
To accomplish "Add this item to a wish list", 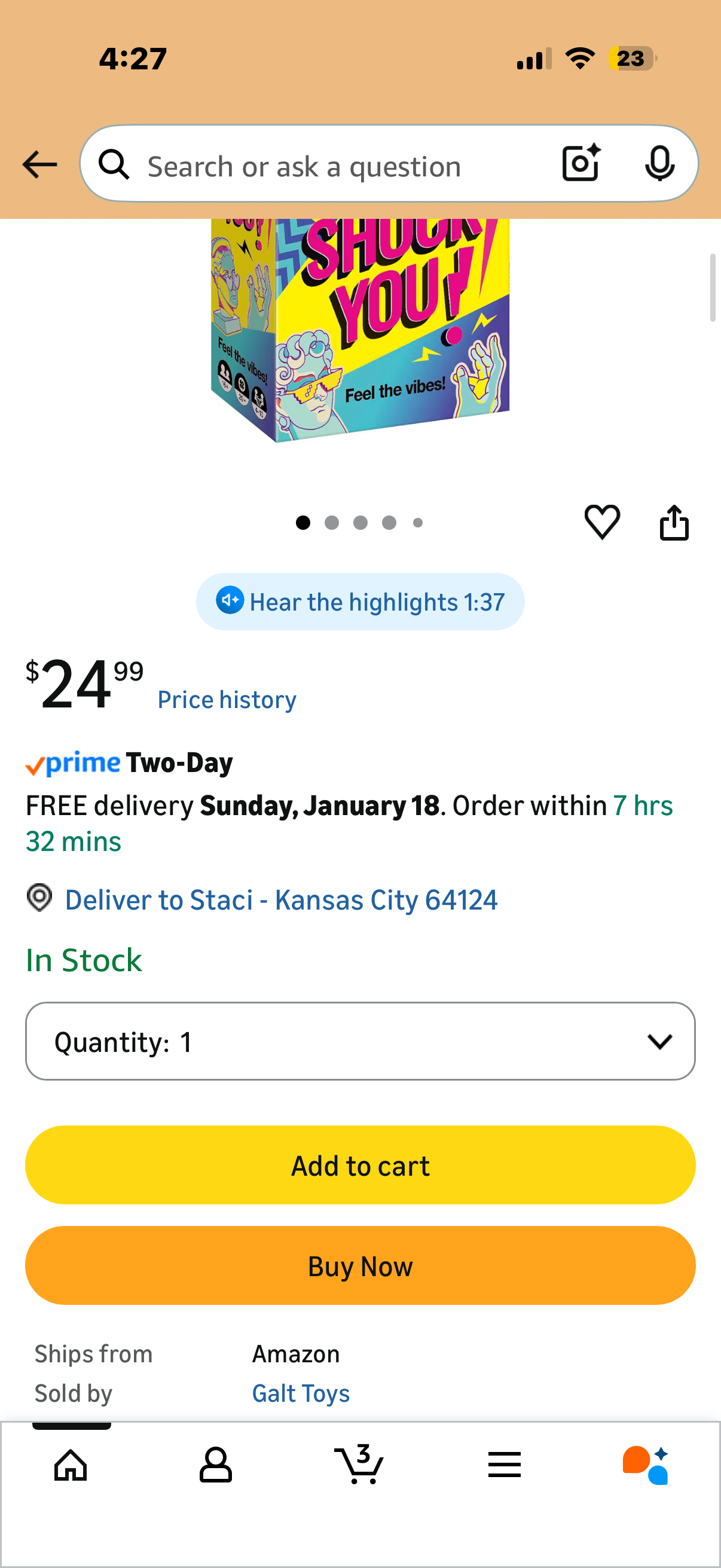I will pyautogui.click(x=602, y=521).
